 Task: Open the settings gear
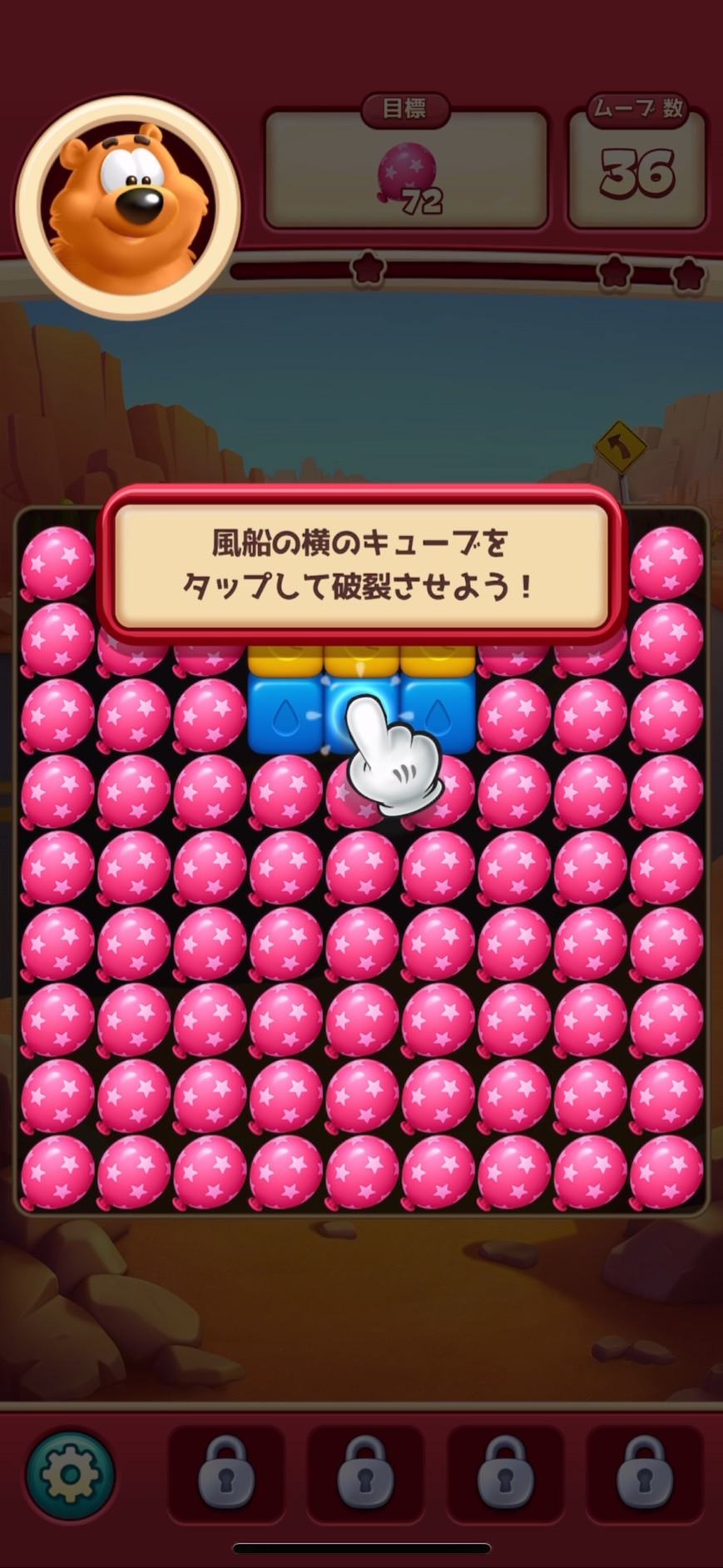(70, 1474)
